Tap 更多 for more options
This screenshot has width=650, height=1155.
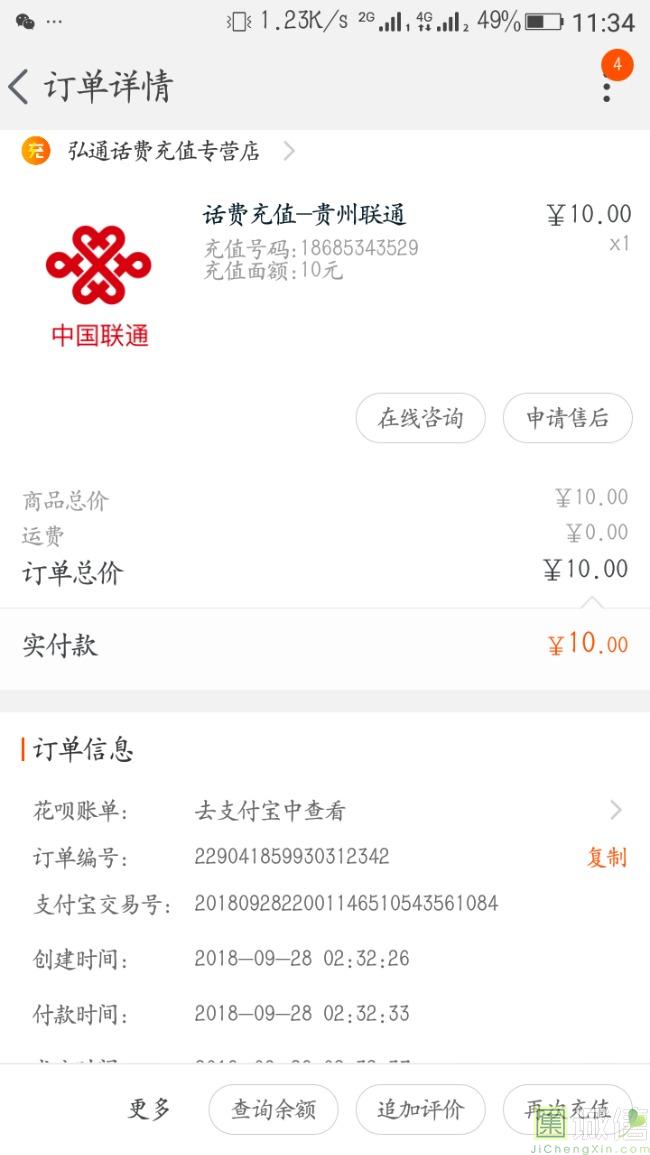click(x=150, y=1109)
